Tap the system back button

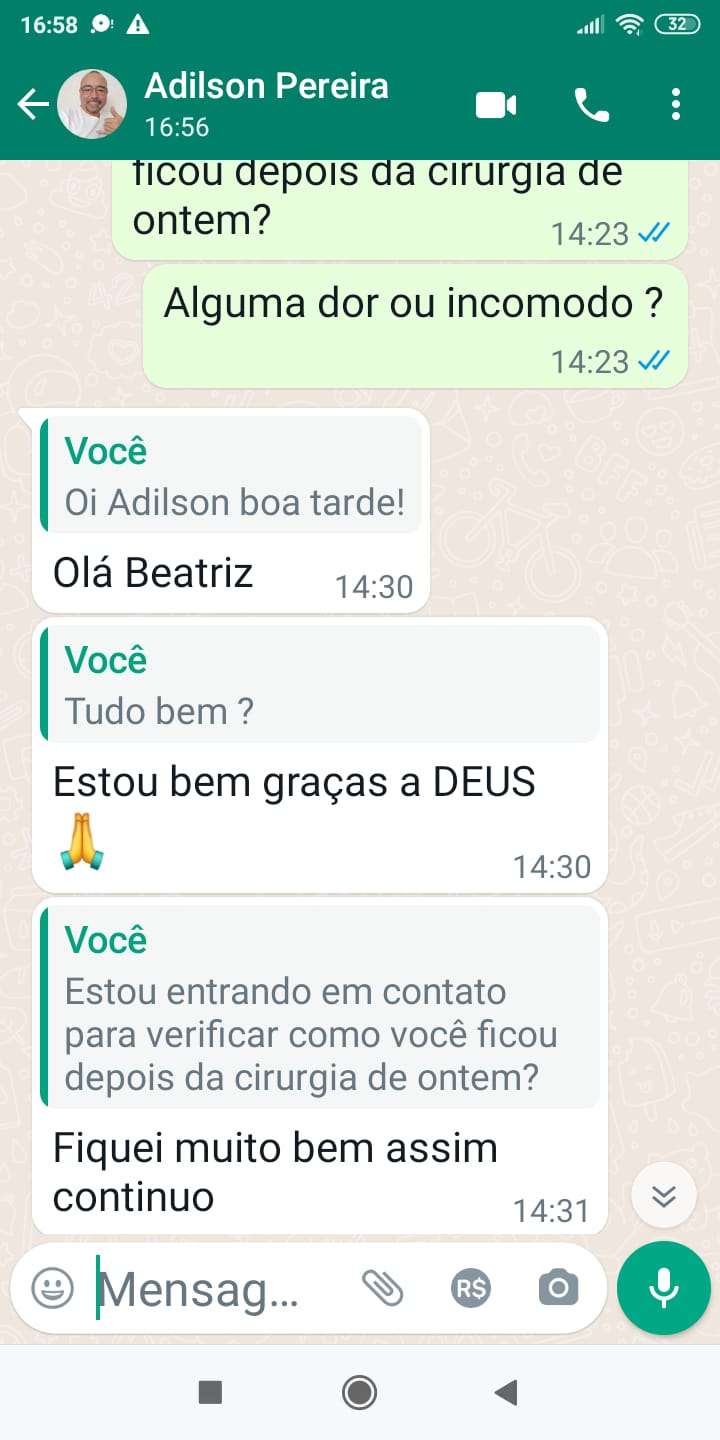click(x=507, y=1392)
